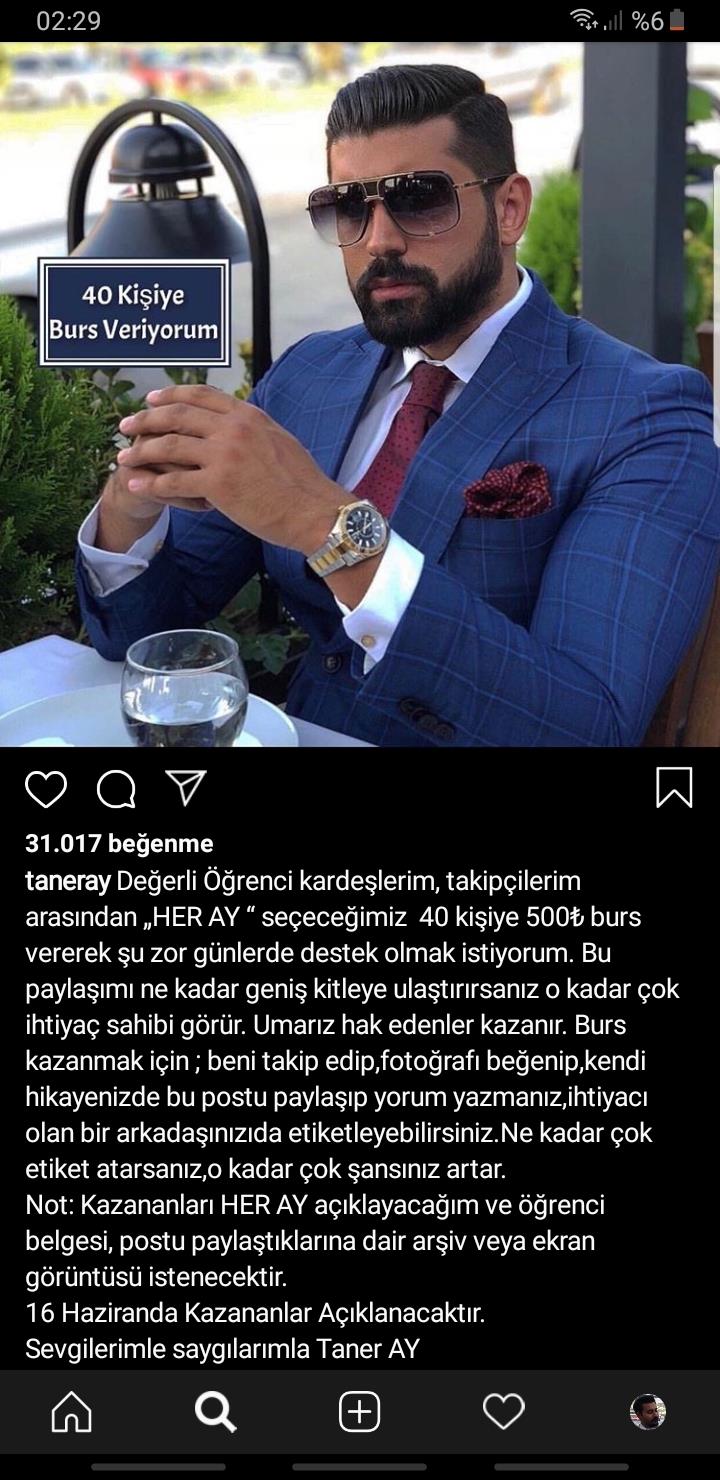
Task: Go to the Home feed tab
Action: 72,1412
